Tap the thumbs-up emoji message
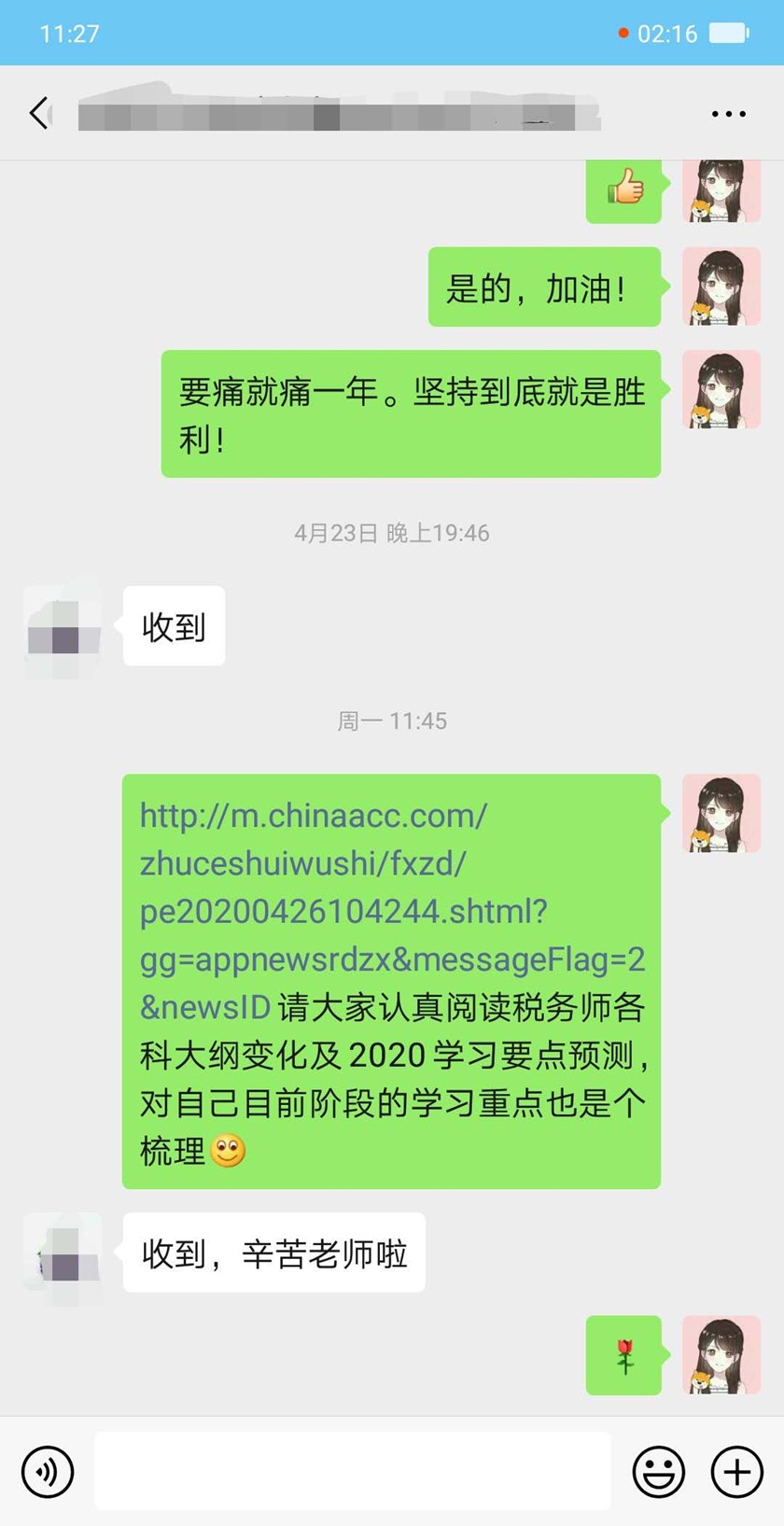The width and height of the screenshot is (784, 1526). 623,189
